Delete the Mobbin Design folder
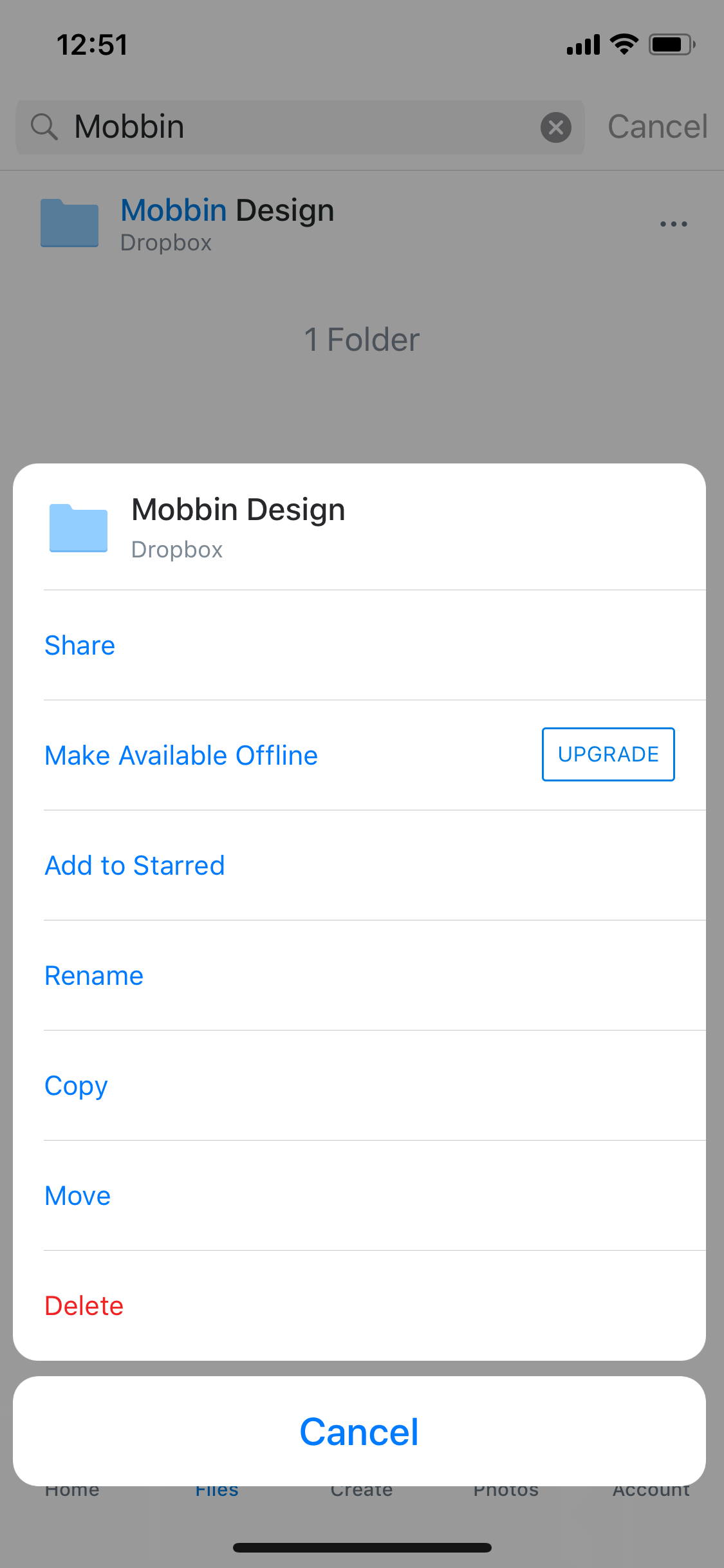Screen dimensions: 724x1568 click(359, 1305)
